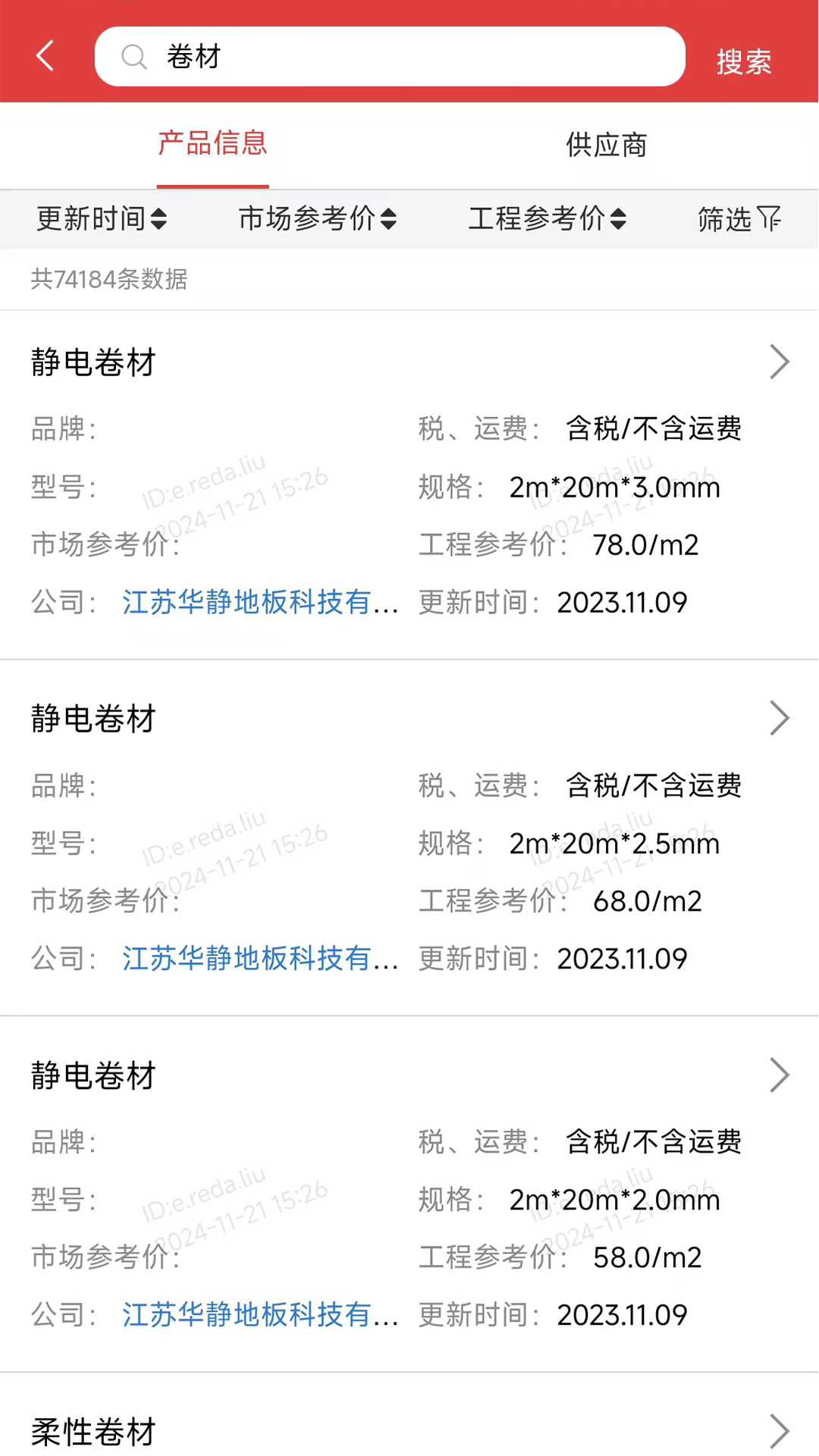Viewport: 819px width, 1456px height.
Task: Sort results by 工程参考价
Action: coord(547,219)
